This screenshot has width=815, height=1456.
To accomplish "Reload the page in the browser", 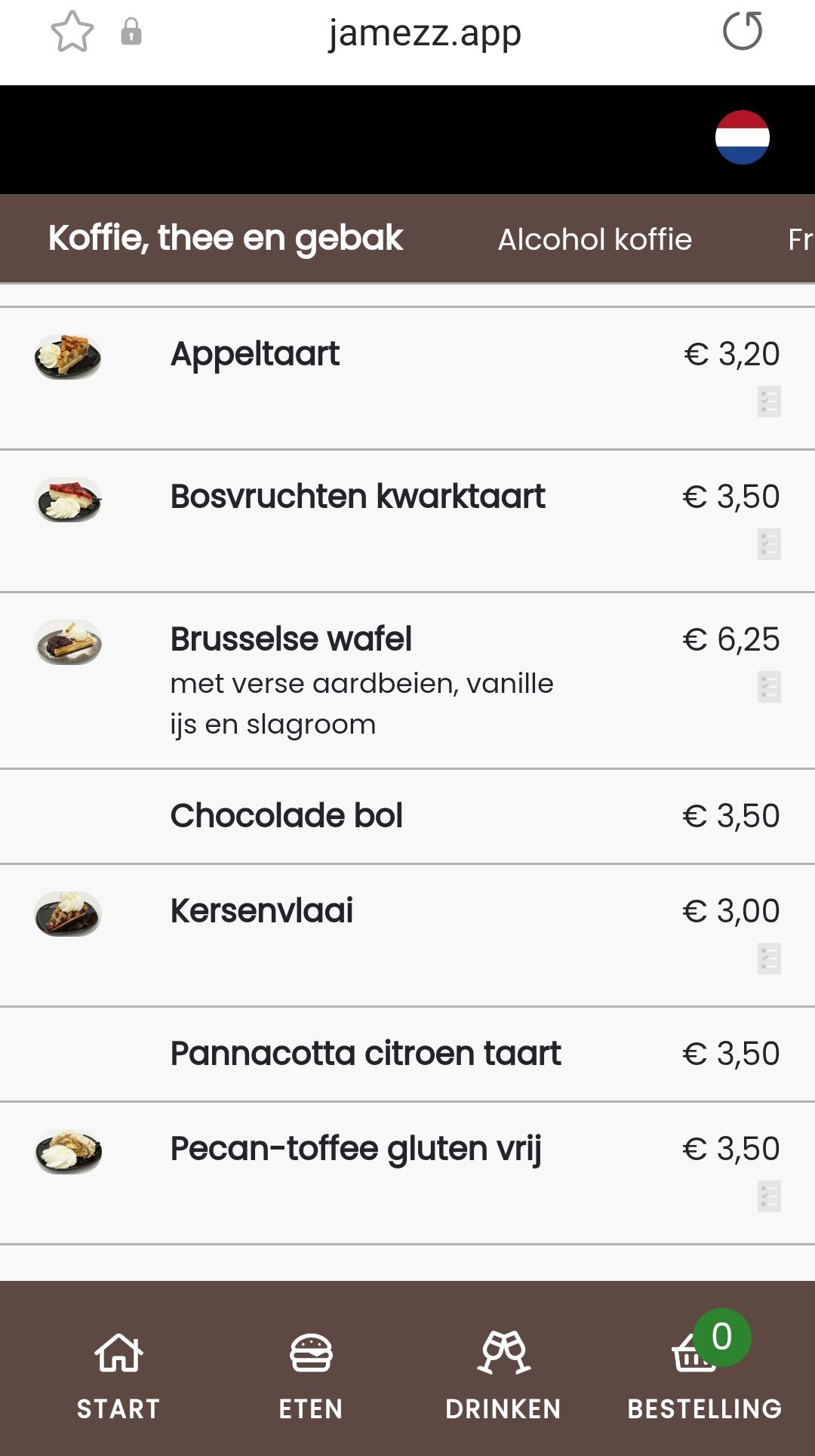I will pyautogui.click(x=743, y=32).
